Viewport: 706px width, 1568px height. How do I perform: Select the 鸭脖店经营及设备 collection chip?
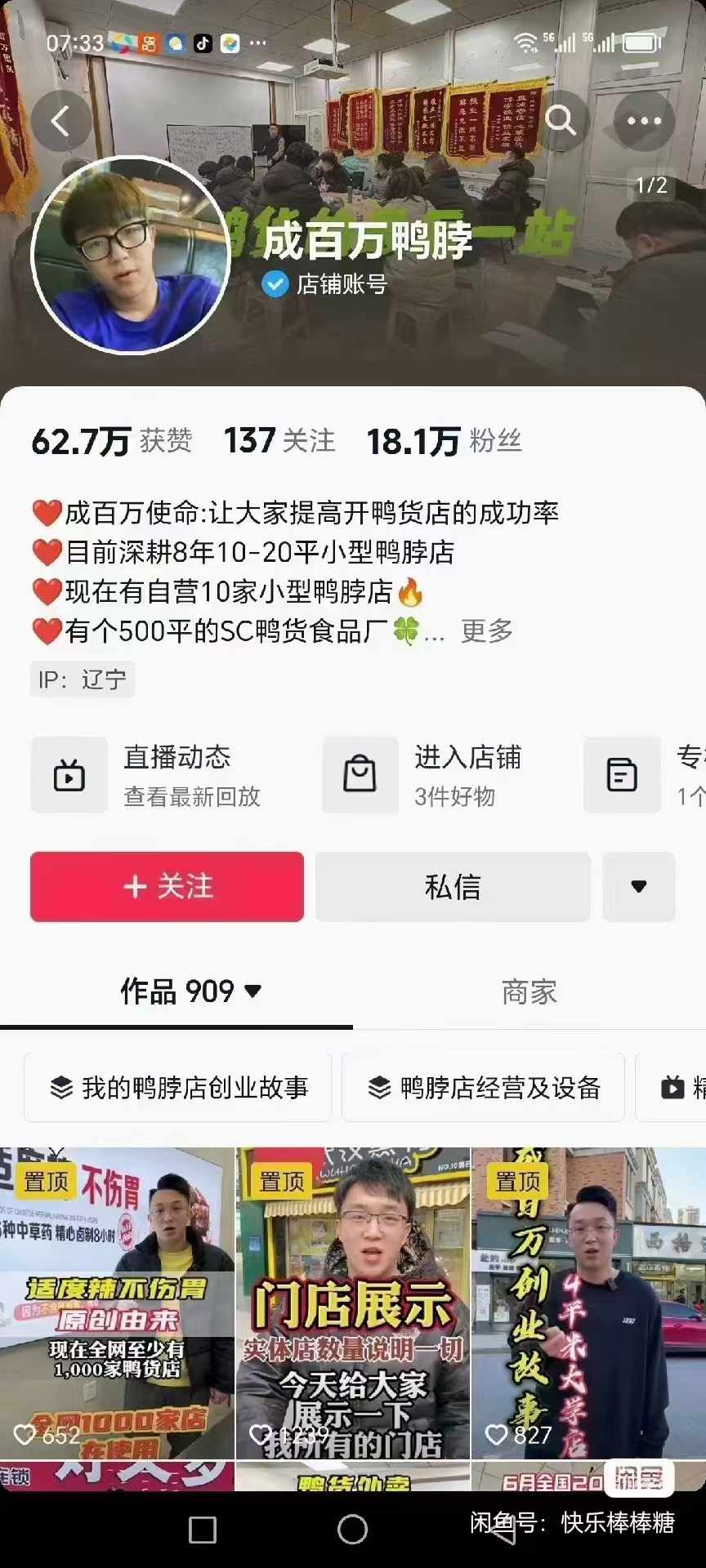[483, 1088]
